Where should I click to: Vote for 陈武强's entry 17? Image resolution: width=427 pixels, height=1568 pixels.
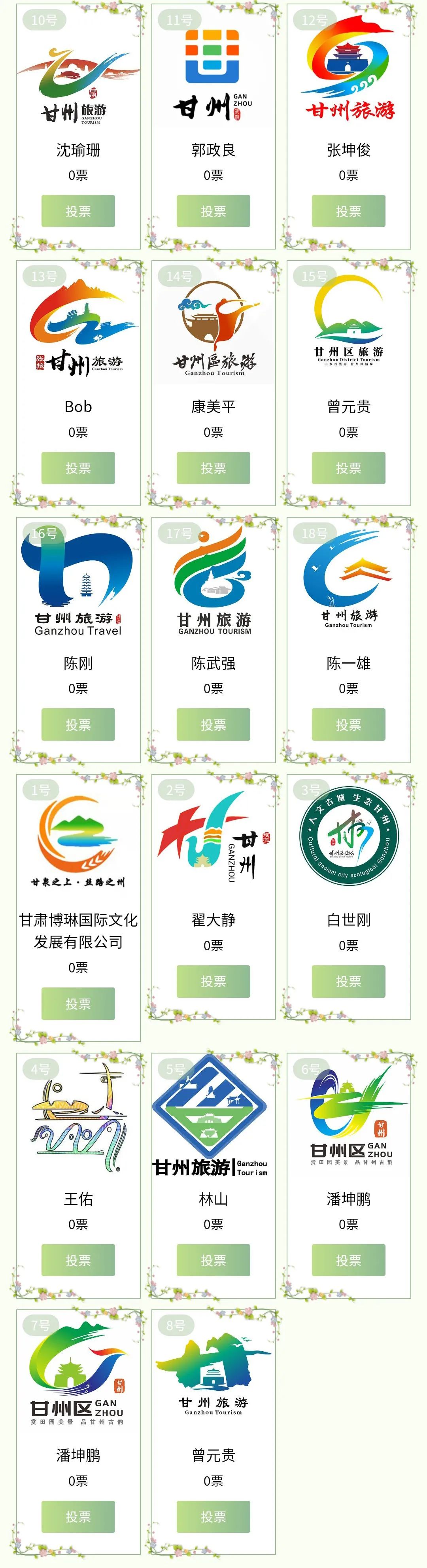[213, 724]
